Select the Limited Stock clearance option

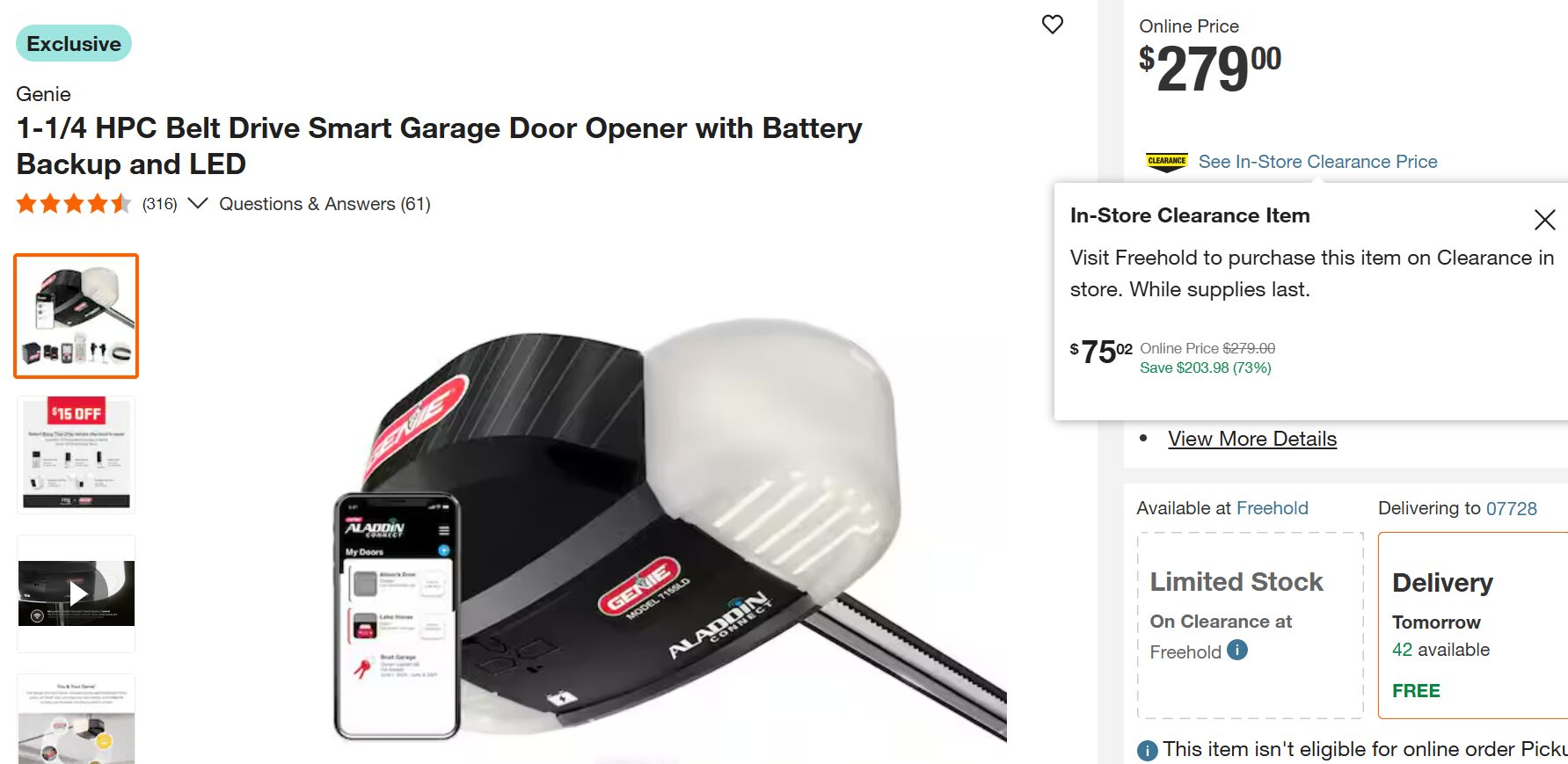tap(1250, 624)
